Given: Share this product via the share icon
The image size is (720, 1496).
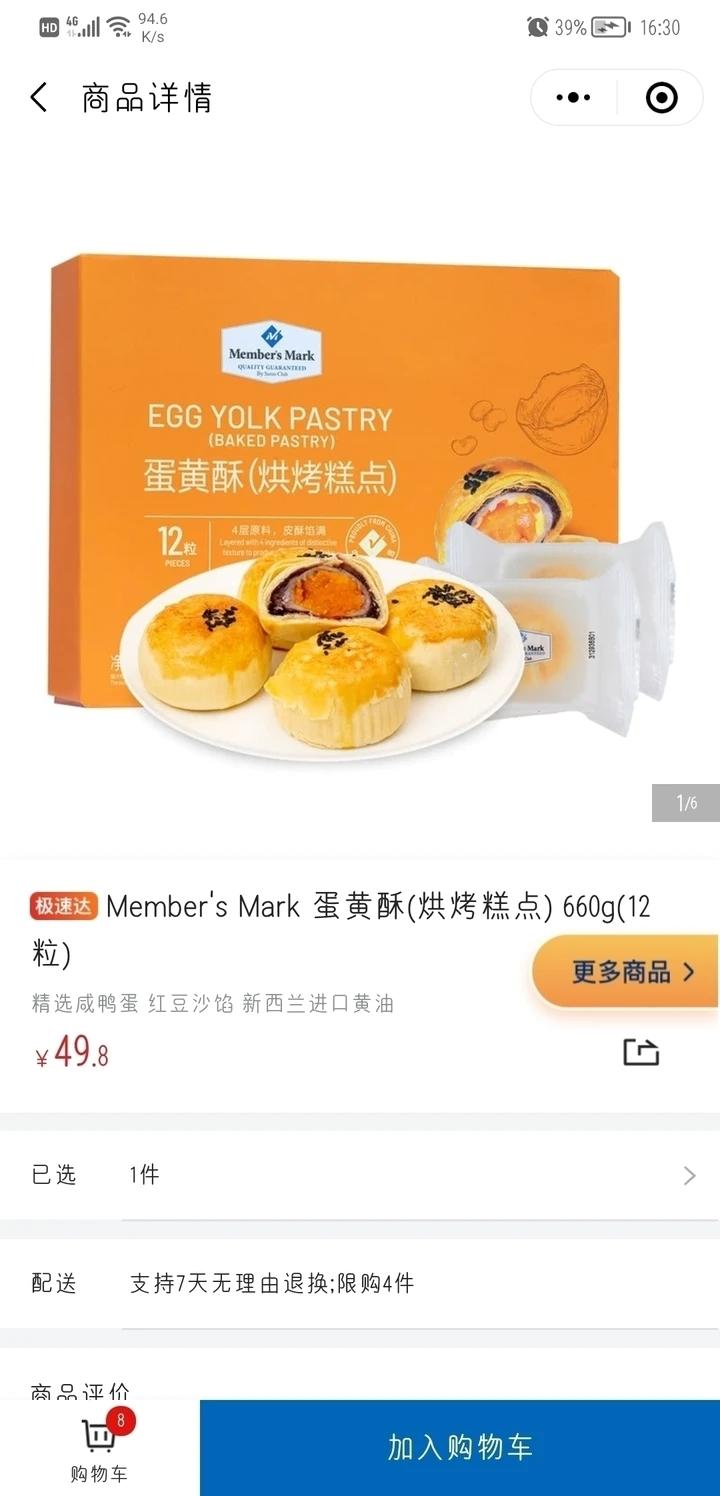Looking at the screenshot, I should point(641,1052).
